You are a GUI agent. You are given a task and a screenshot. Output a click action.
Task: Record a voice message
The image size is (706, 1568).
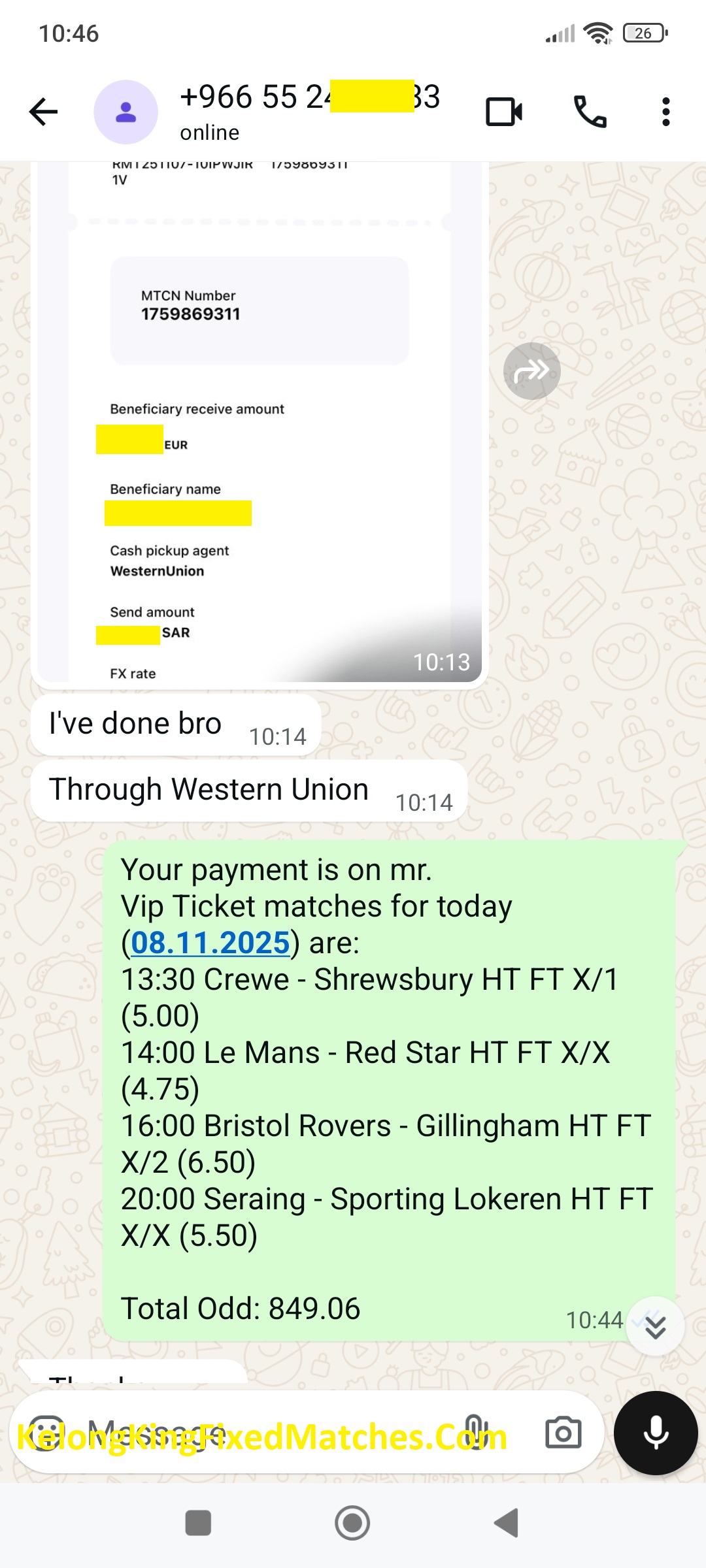[656, 1433]
